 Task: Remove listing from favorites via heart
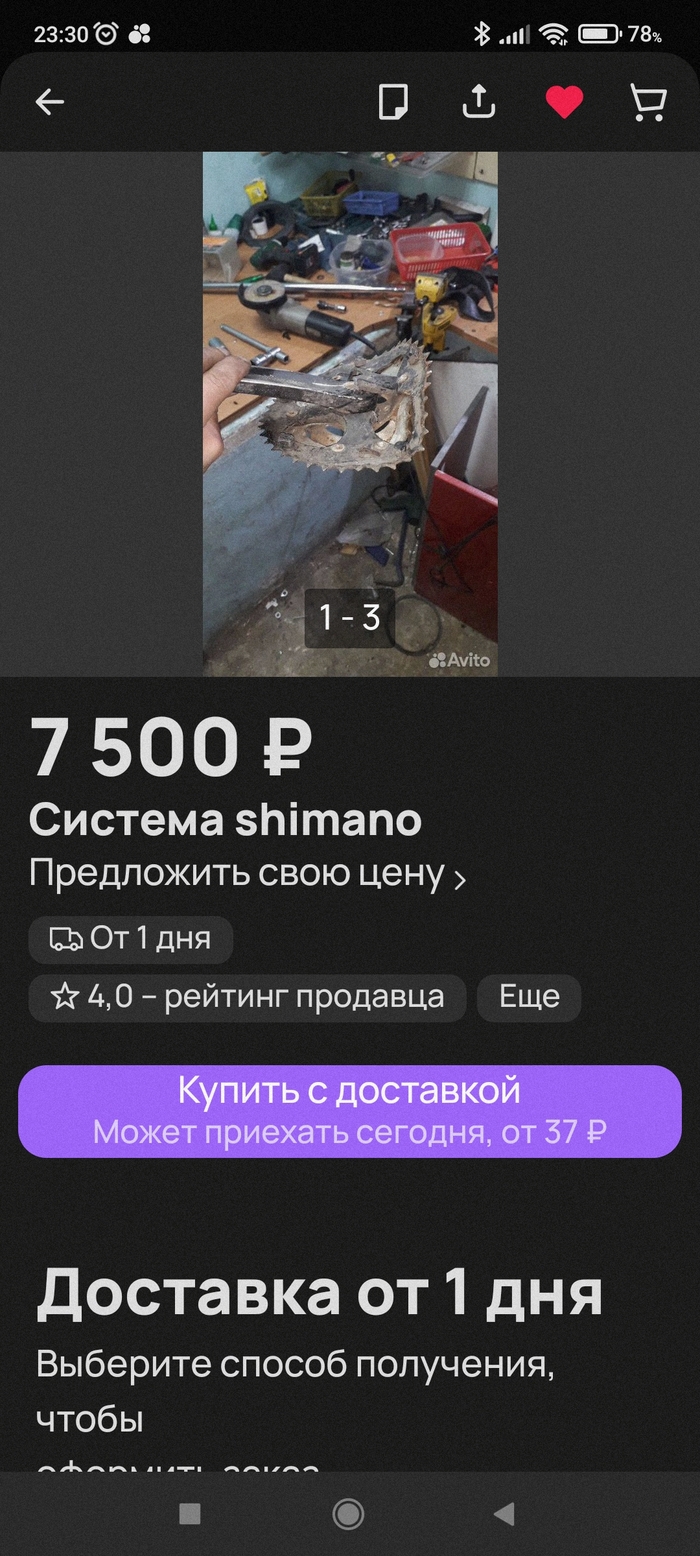pos(564,102)
